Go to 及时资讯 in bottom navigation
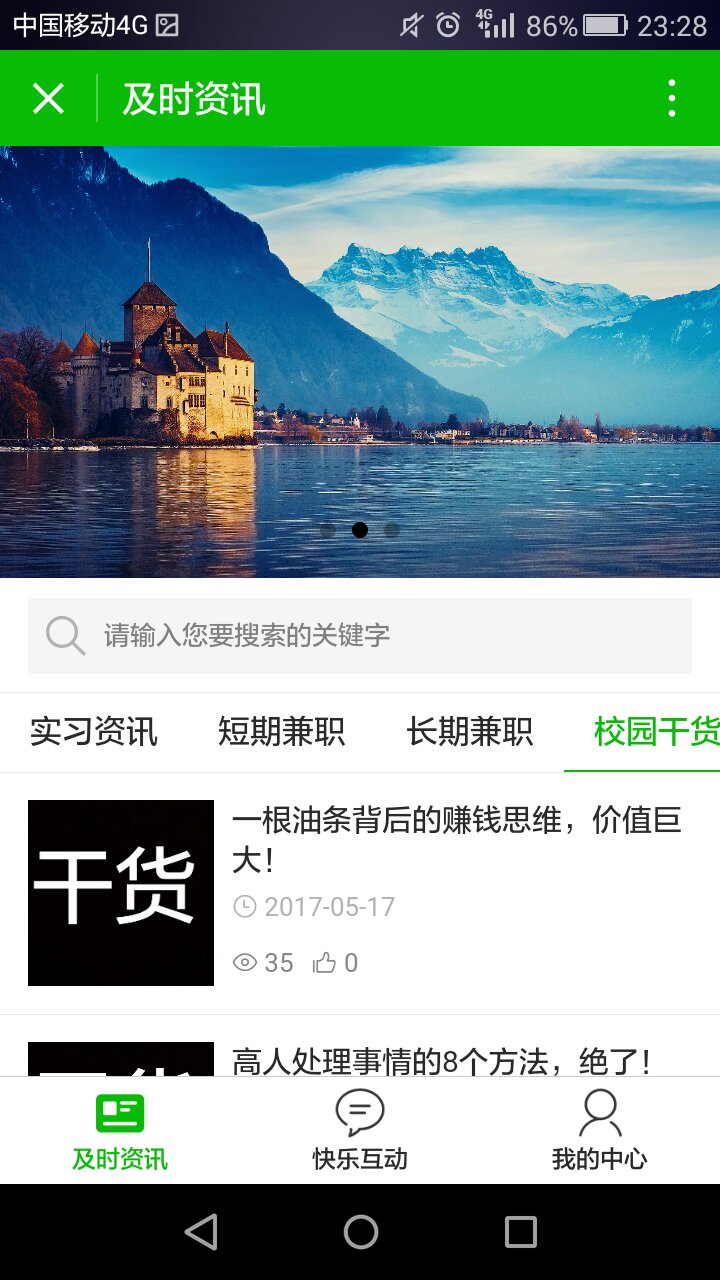This screenshot has width=720, height=1280. 120,1132
